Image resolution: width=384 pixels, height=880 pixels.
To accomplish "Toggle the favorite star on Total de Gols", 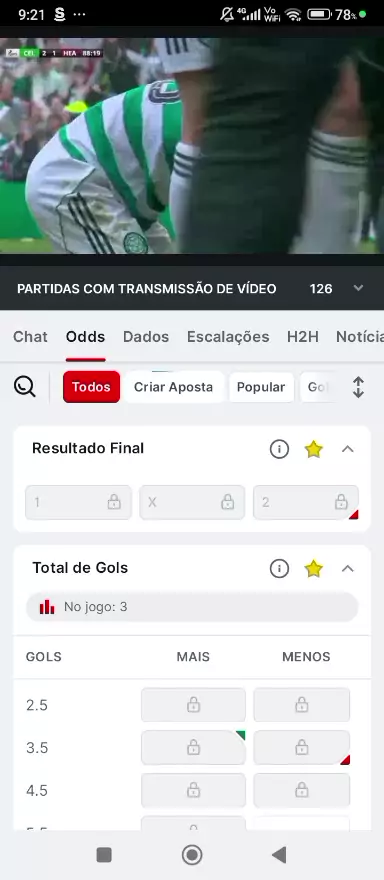I will pyautogui.click(x=314, y=569).
